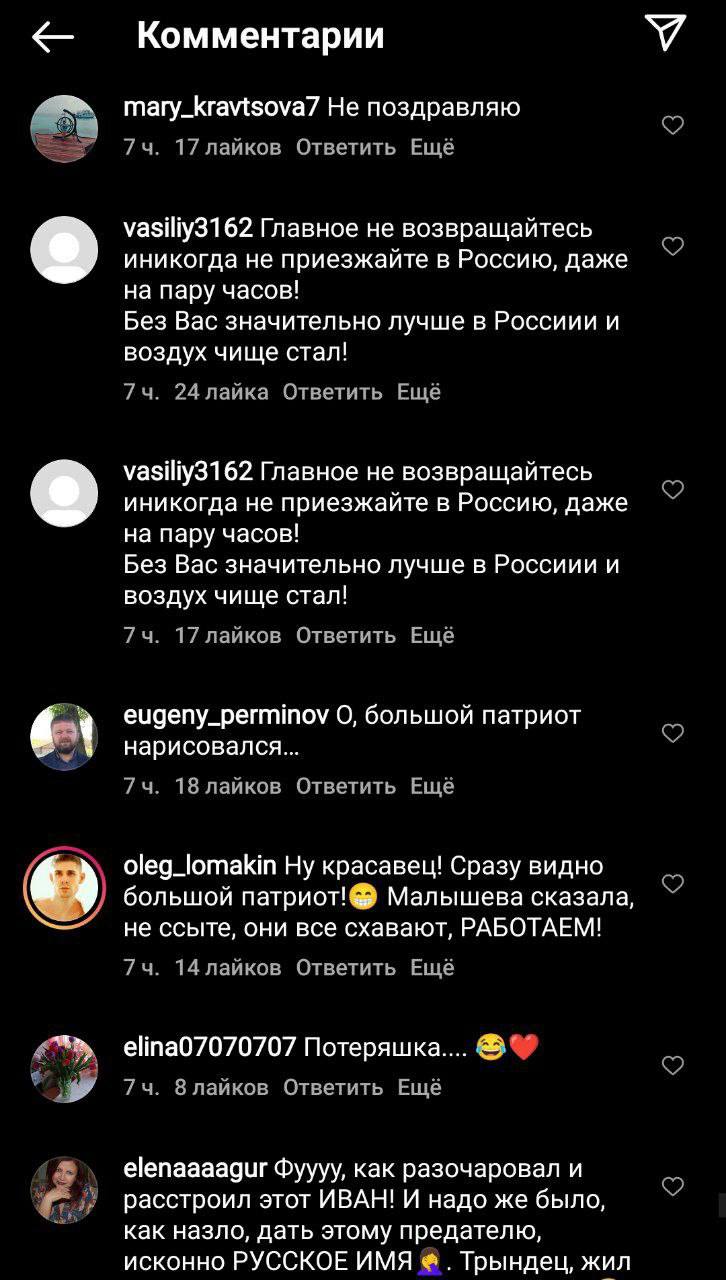Open the Ещё options under mary_kravtsova7's comment

(432, 148)
